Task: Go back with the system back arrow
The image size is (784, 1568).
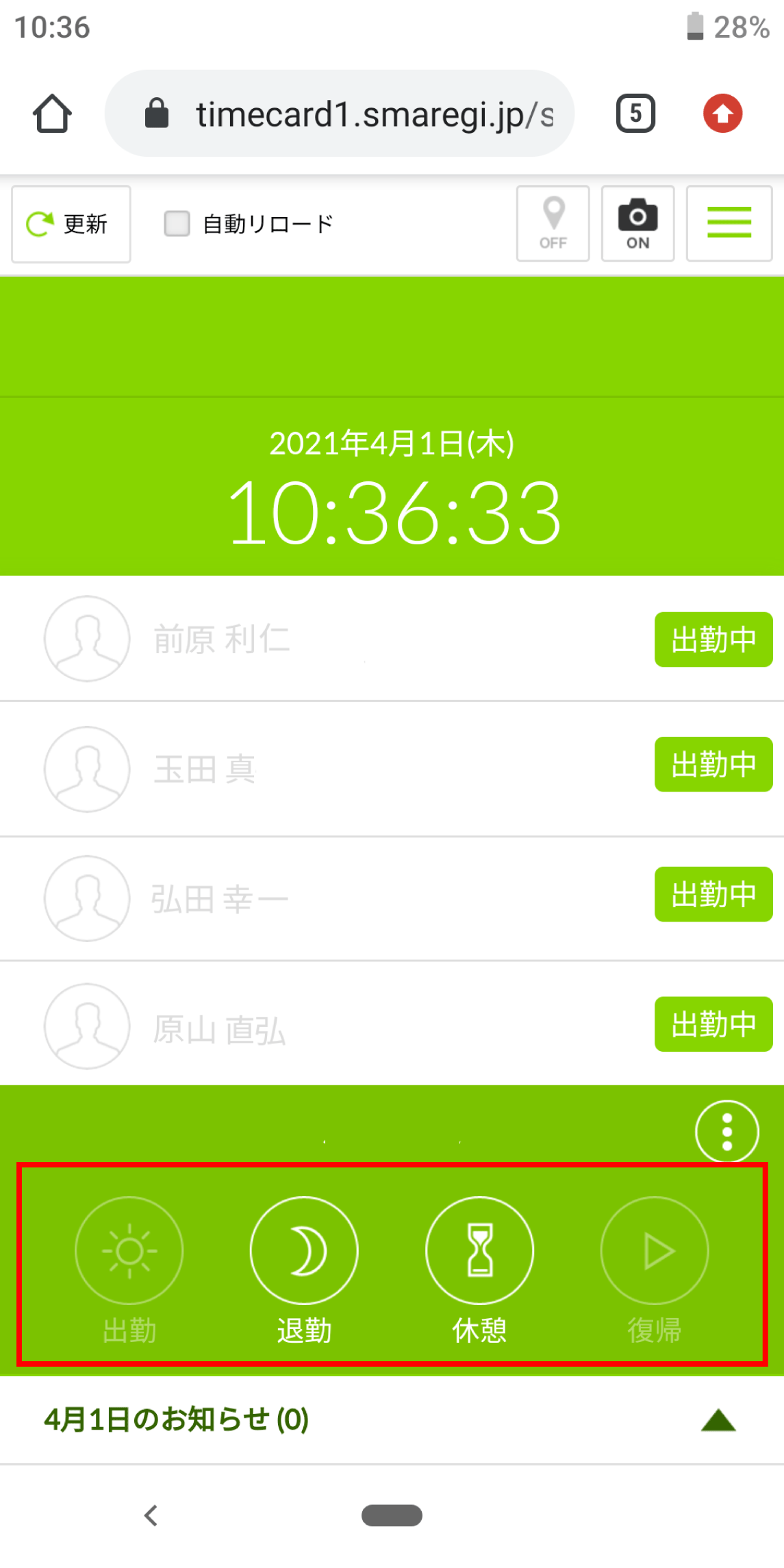Action: tap(151, 1515)
